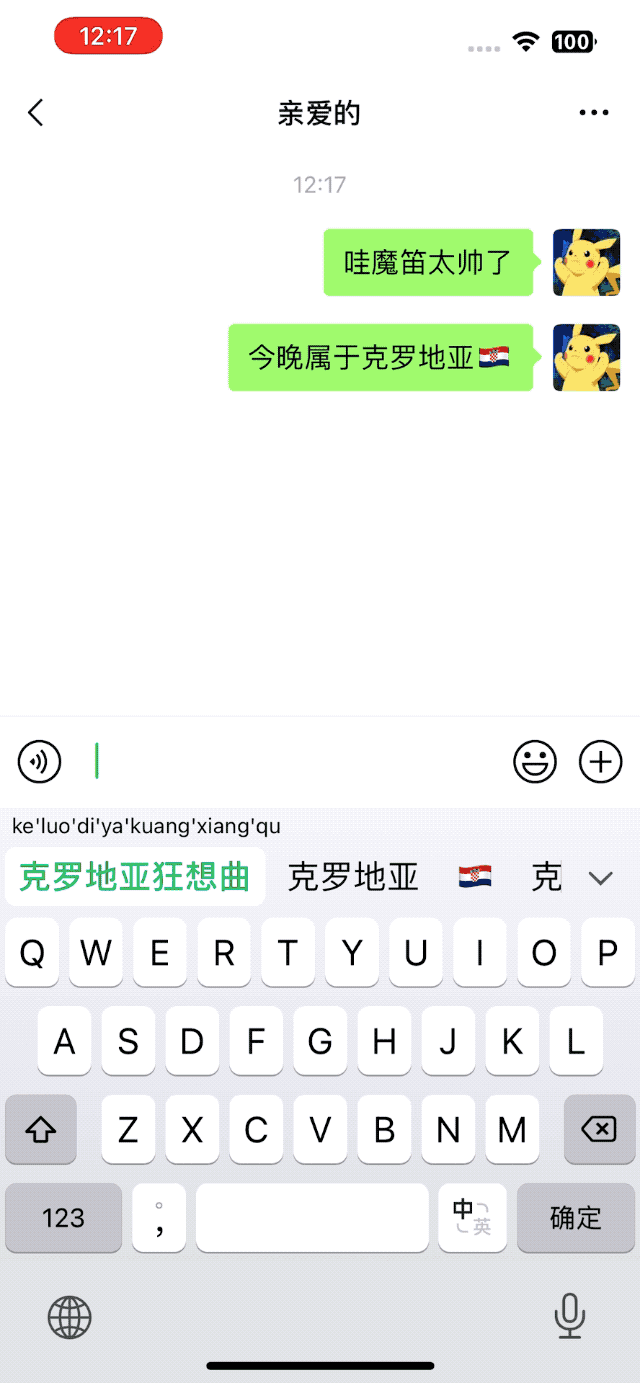Start dictation with the microphone
The image size is (640, 1383).
click(570, 1316)
